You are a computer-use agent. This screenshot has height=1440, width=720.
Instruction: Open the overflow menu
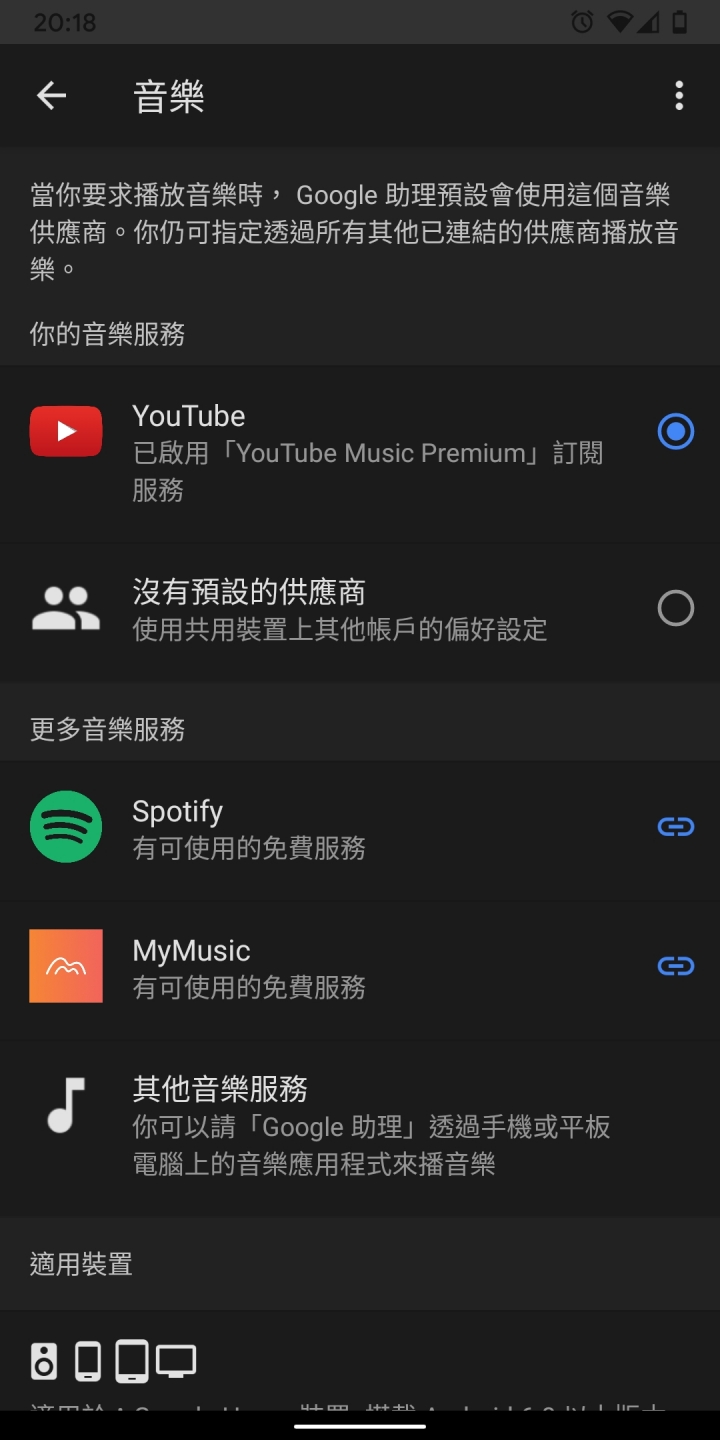tap(679, 96)
